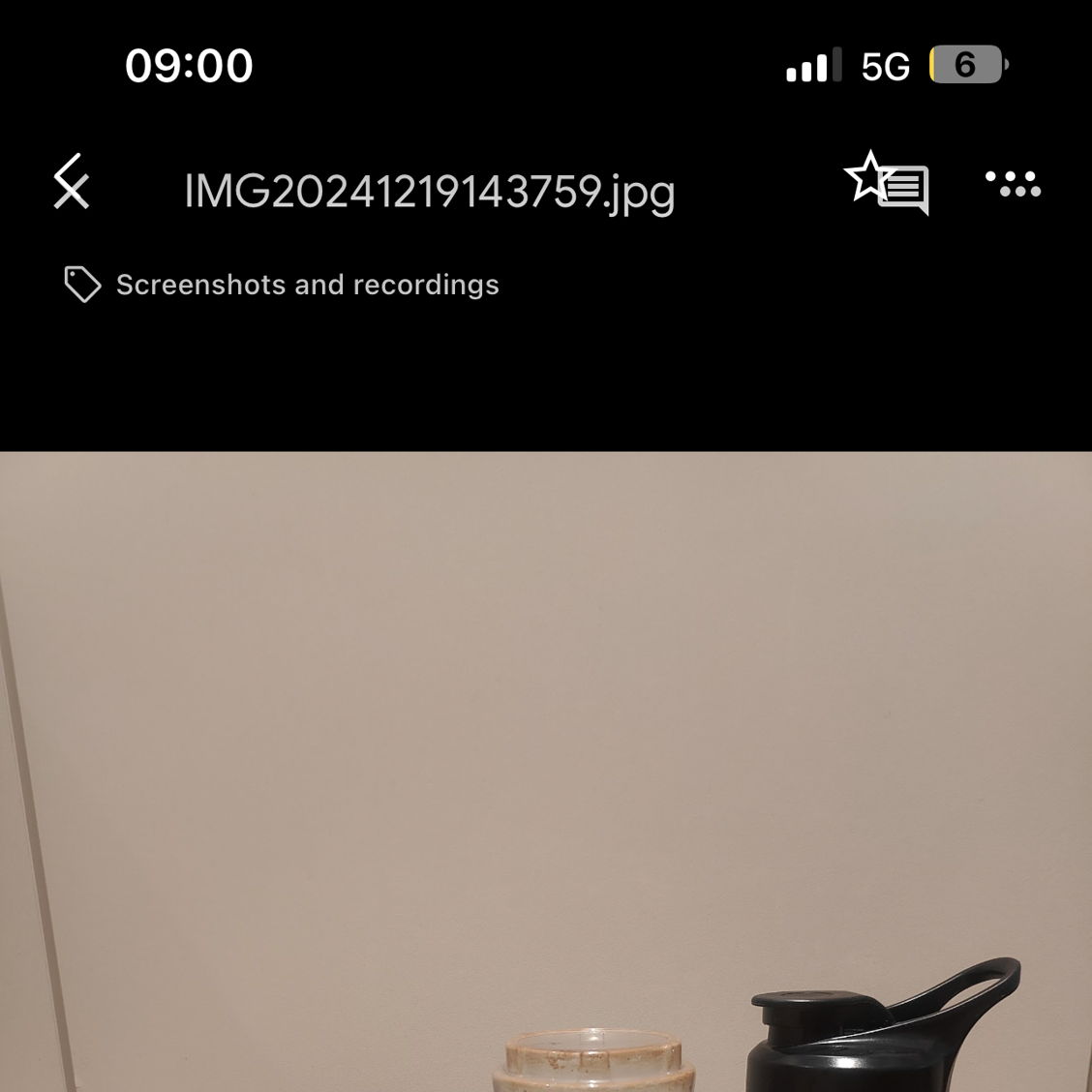1092x1092 pixels.
Task: Open the more options dots menu
Action: point(1013,183)
